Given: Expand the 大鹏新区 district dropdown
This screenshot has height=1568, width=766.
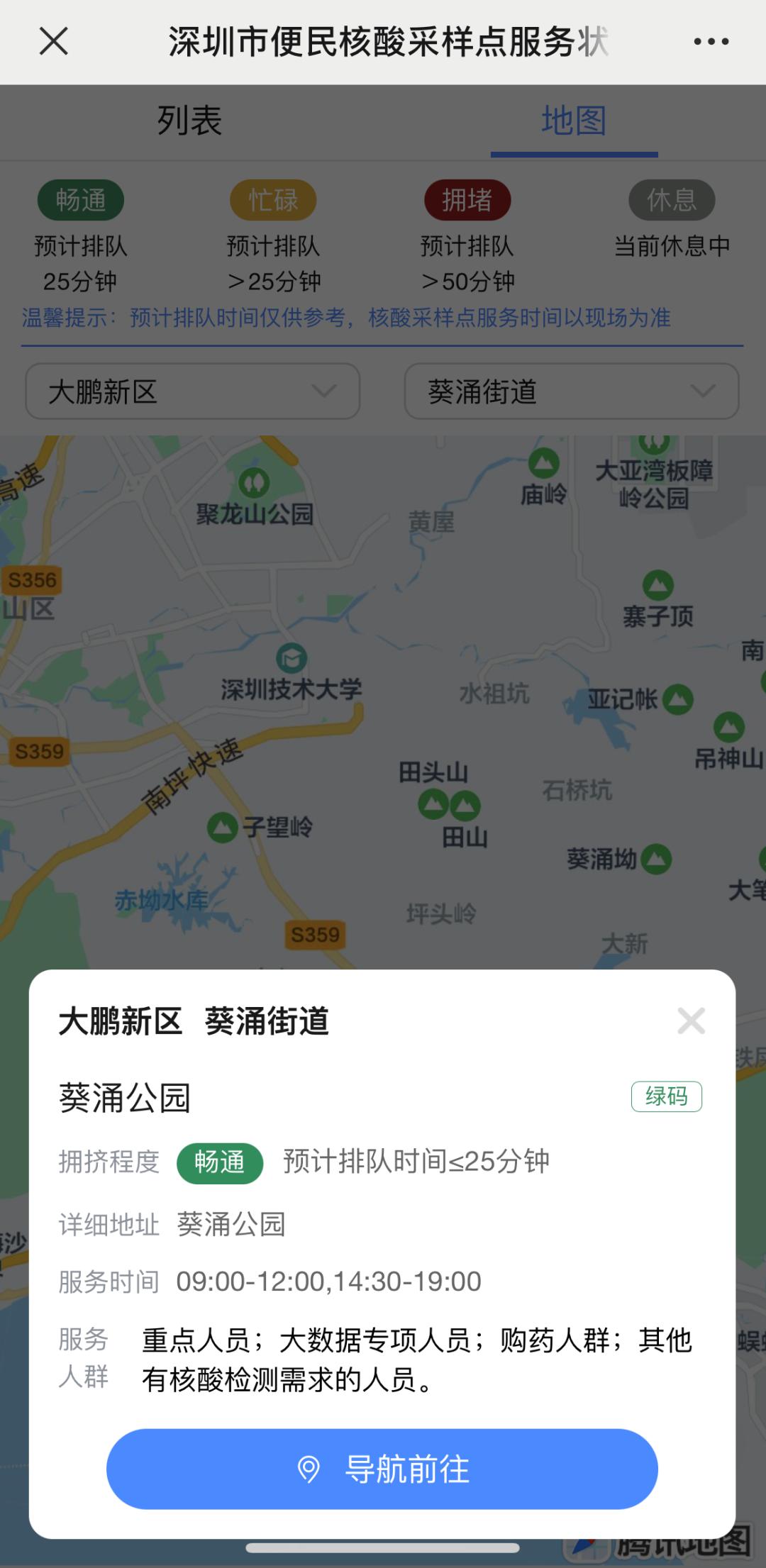Looking at the screenshot, I should pos(193,391).
